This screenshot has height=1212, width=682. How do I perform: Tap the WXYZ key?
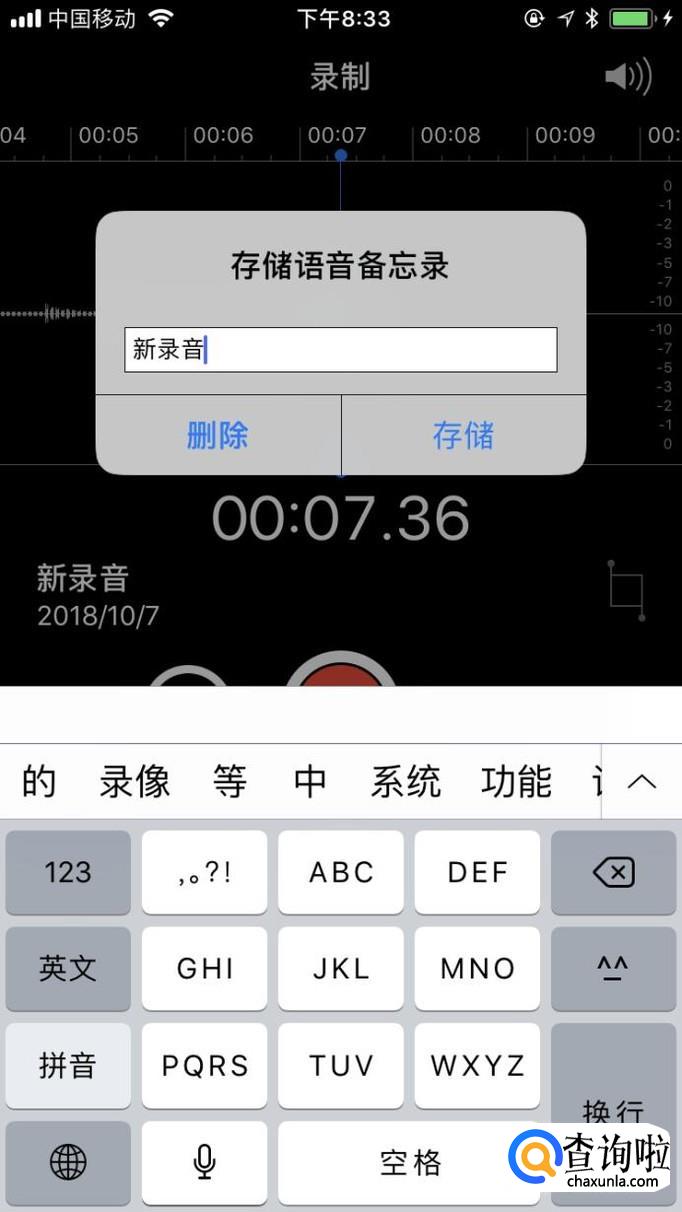coord(477,1065)
